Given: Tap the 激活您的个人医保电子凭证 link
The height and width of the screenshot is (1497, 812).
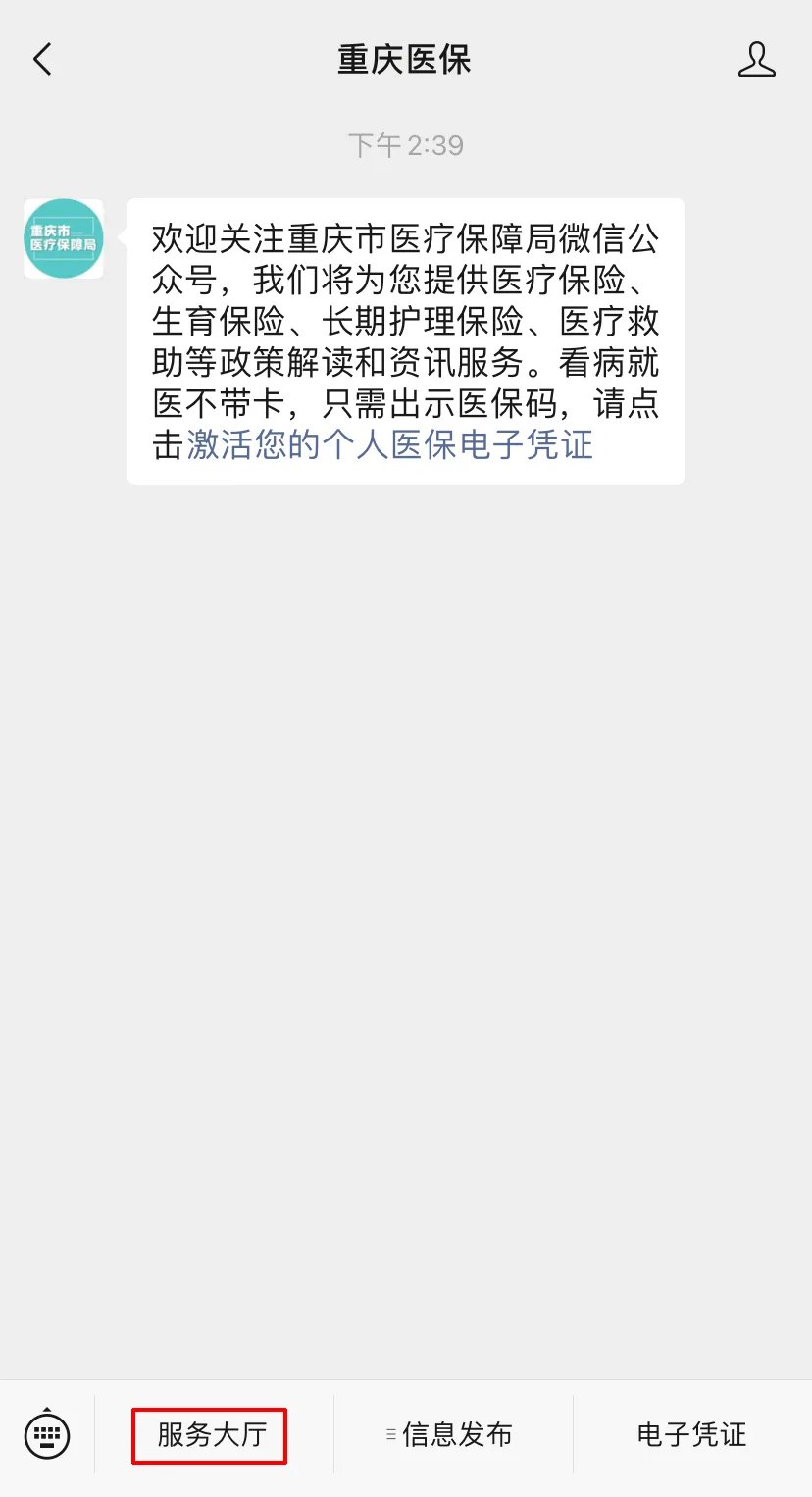Looking at the screenshot, I should pyautogui.click(x=389, y=444).
